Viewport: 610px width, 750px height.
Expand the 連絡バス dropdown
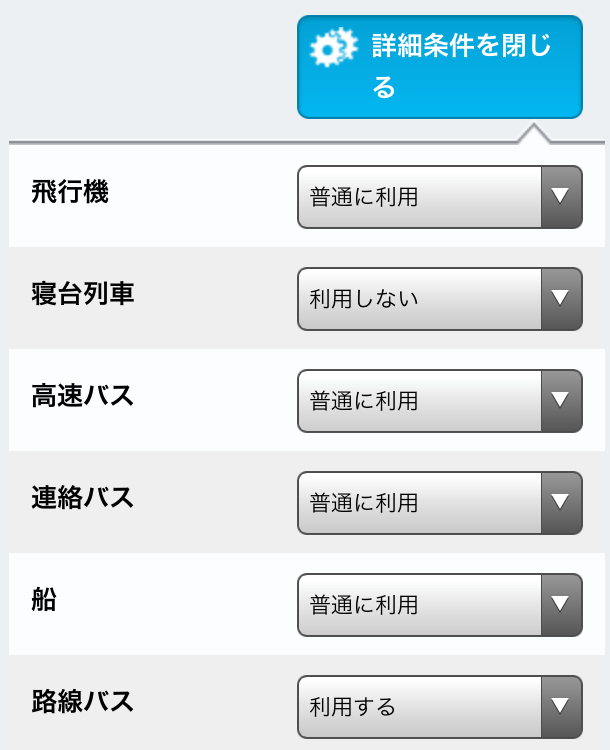[x=440, y=503]
